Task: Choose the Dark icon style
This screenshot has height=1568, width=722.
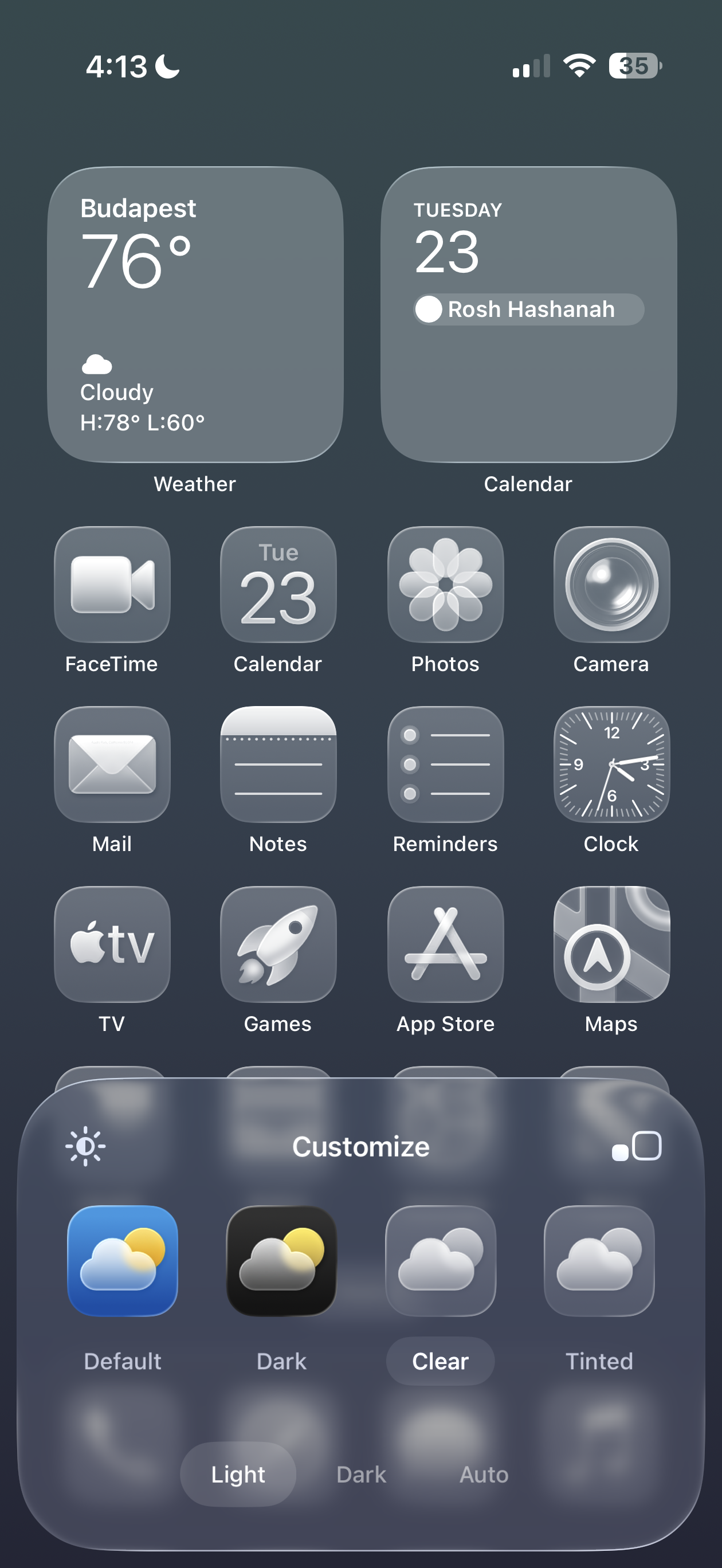Action: [281, 1261]
